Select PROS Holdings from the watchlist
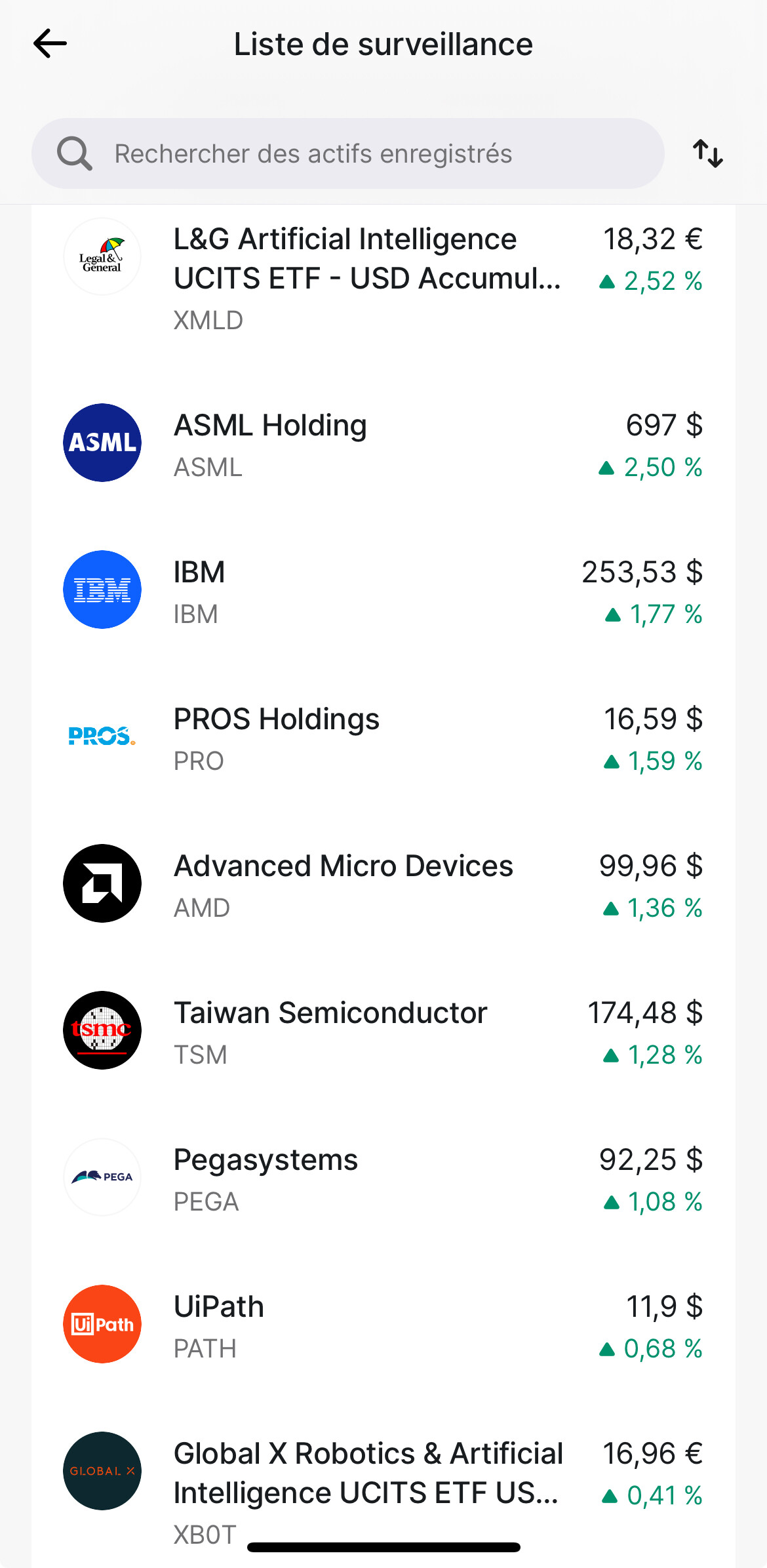Viewport: 767px width, 1568px height. click(383, 736)
